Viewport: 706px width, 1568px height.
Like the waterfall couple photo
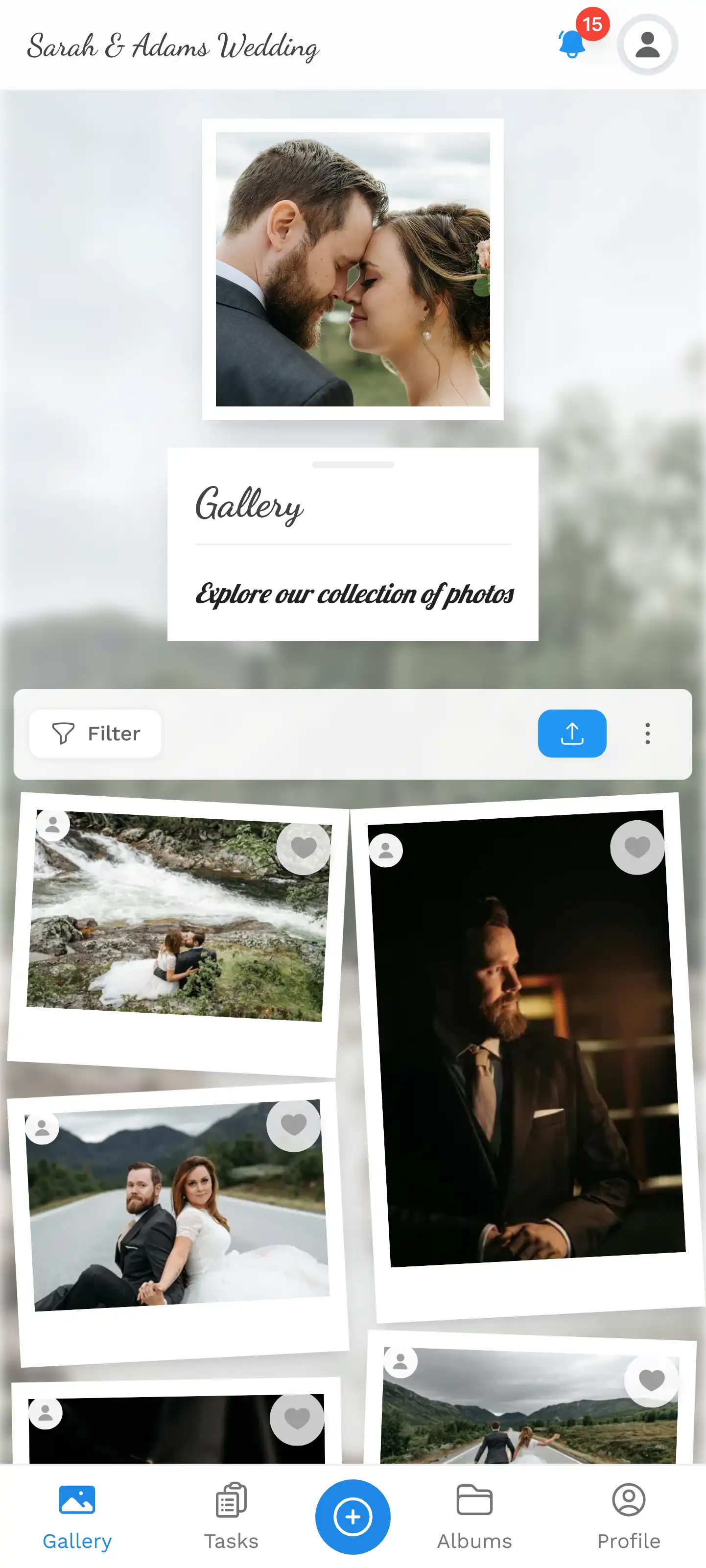[x=303, y=848]
